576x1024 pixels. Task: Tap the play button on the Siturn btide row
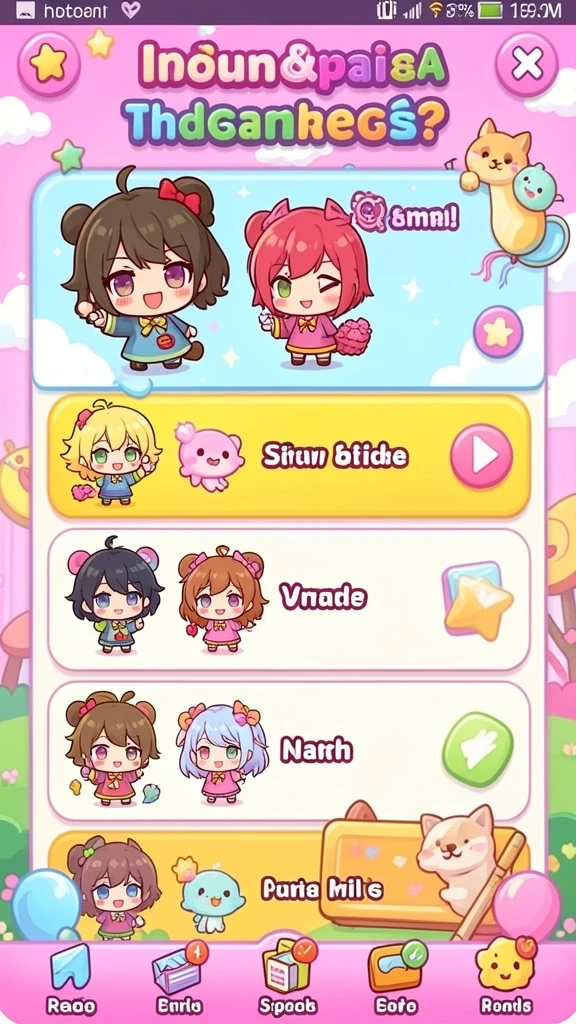point(482,456)
